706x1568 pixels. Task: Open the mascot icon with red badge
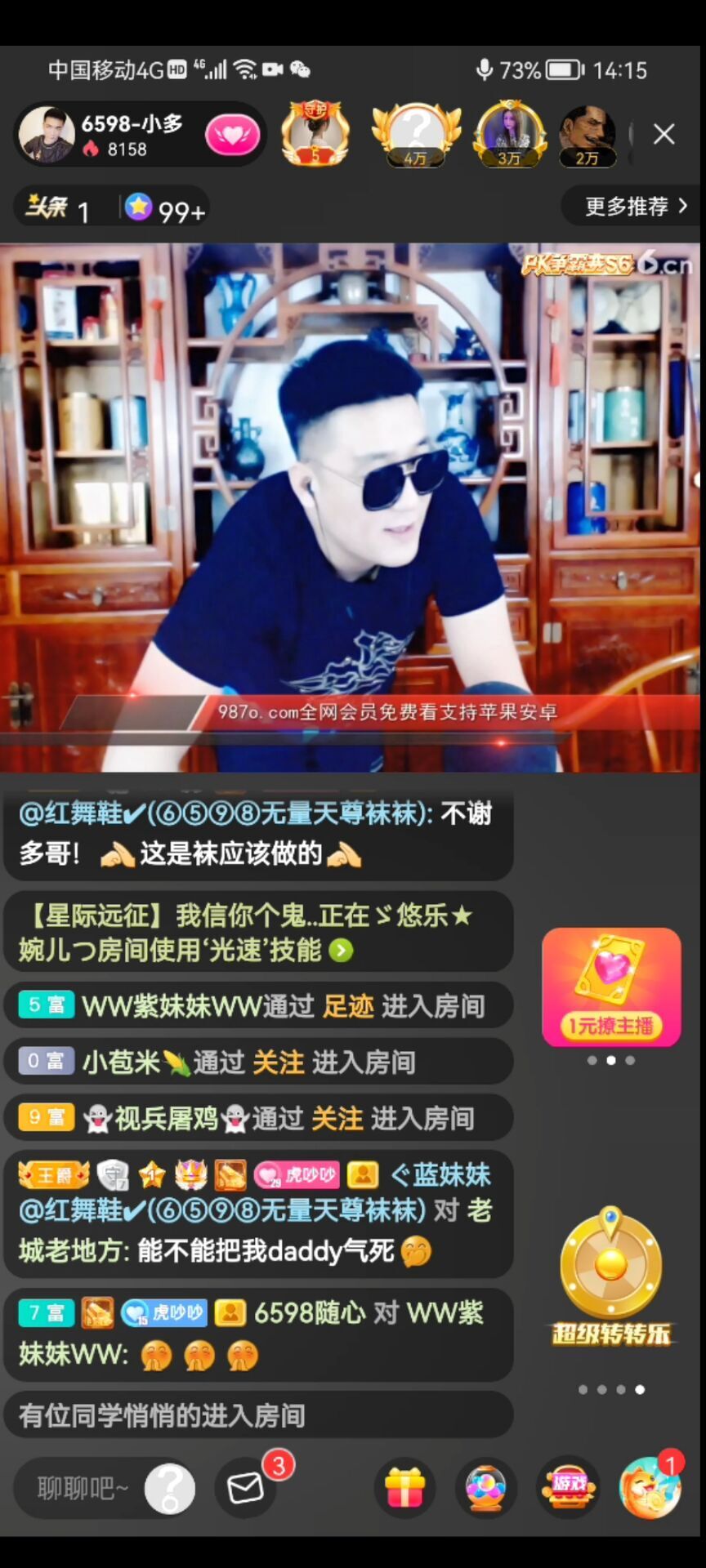point(650,1488)
